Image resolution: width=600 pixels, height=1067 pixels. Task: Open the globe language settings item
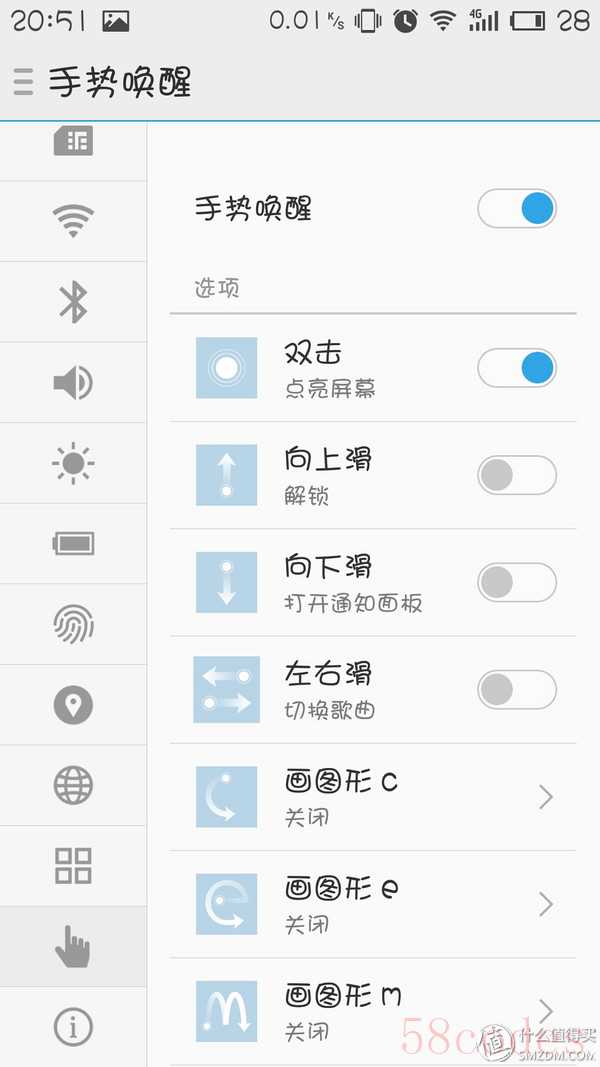tap(73, 785)
